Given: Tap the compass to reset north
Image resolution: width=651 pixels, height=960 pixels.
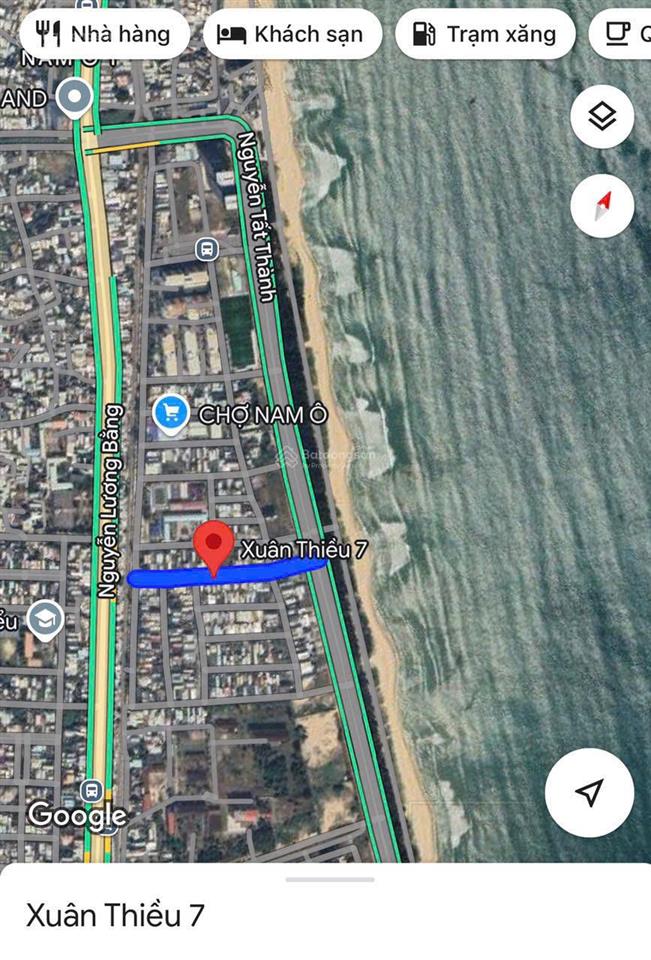Looking at the screenshot, I should (x=602, y=206).
